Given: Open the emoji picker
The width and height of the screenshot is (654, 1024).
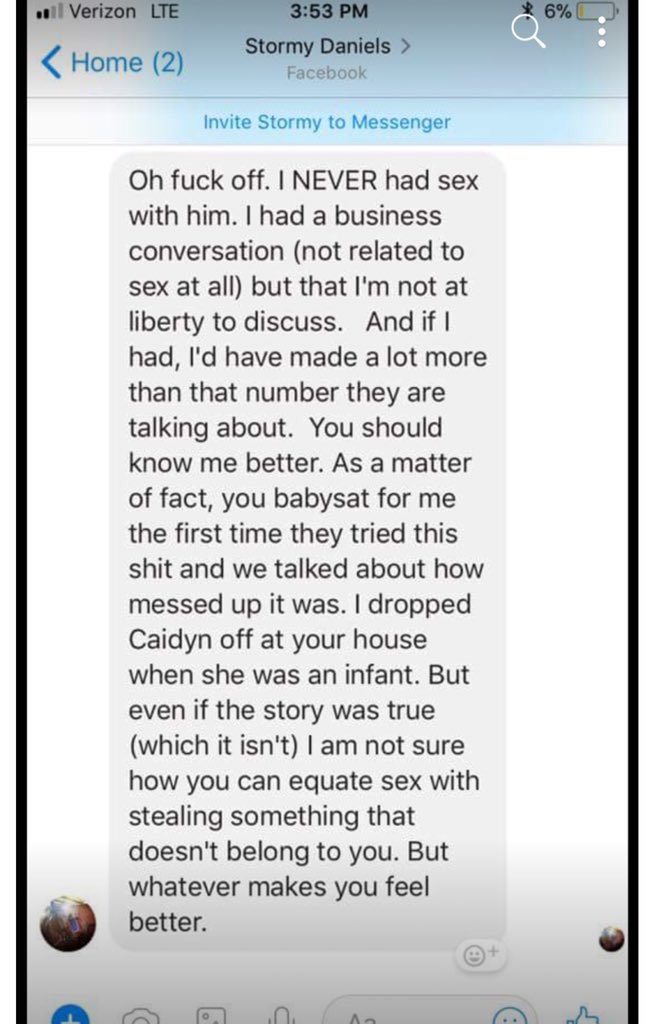Looking at the screenshot, I should pyautogui.click(x=511, y=1016).
